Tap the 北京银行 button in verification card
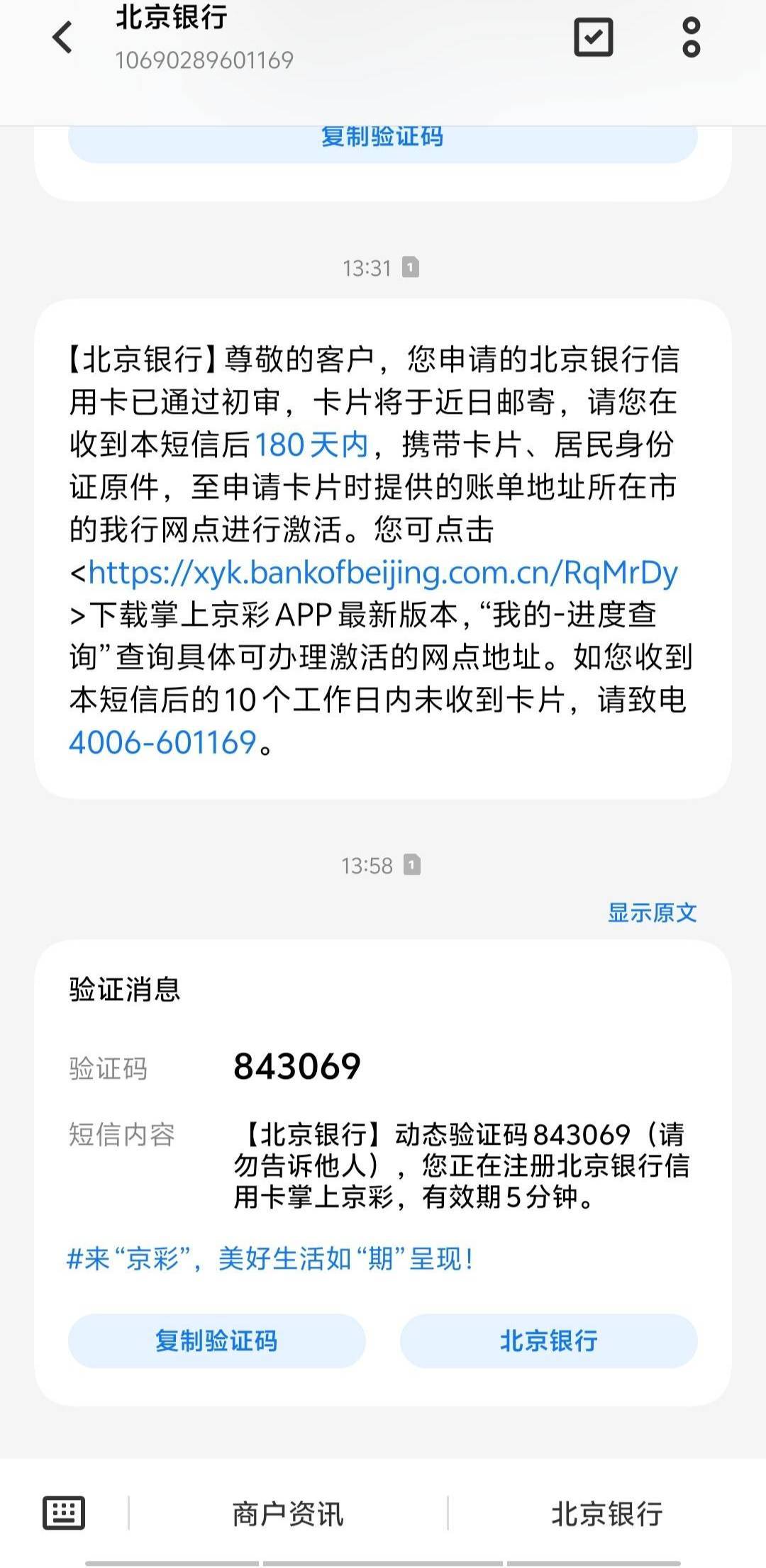The height and width of the screenshot is (1568, 766). tap(548, 1340)
